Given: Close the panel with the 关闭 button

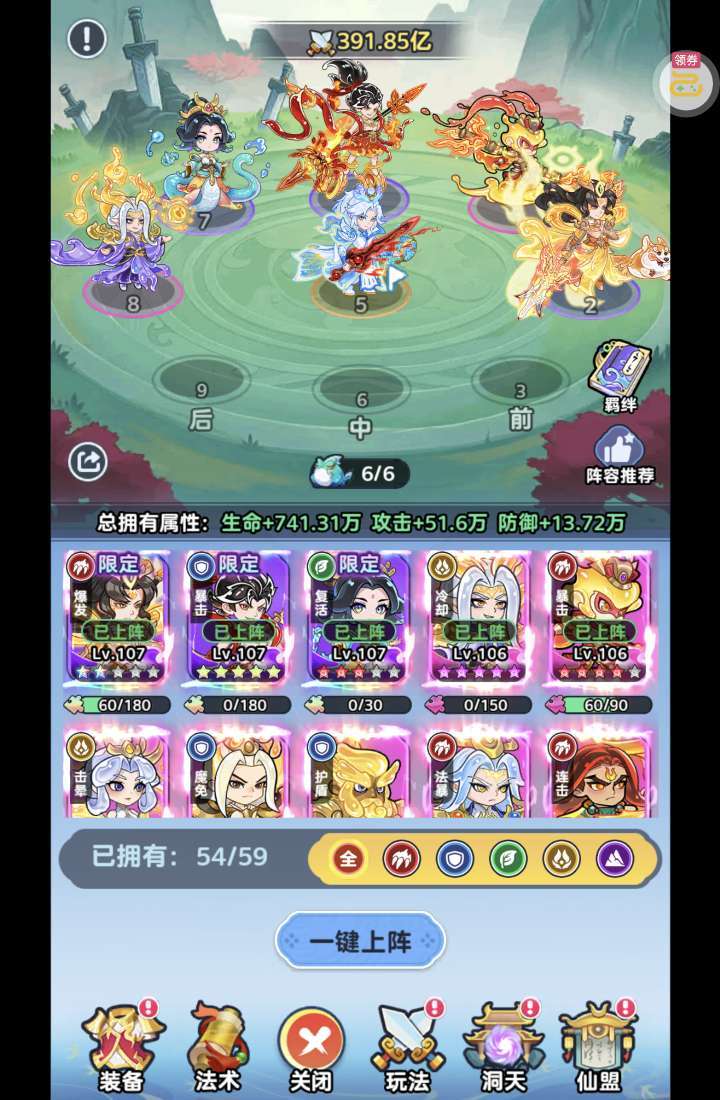Looking at the screenshot, I should (311, 1049).
